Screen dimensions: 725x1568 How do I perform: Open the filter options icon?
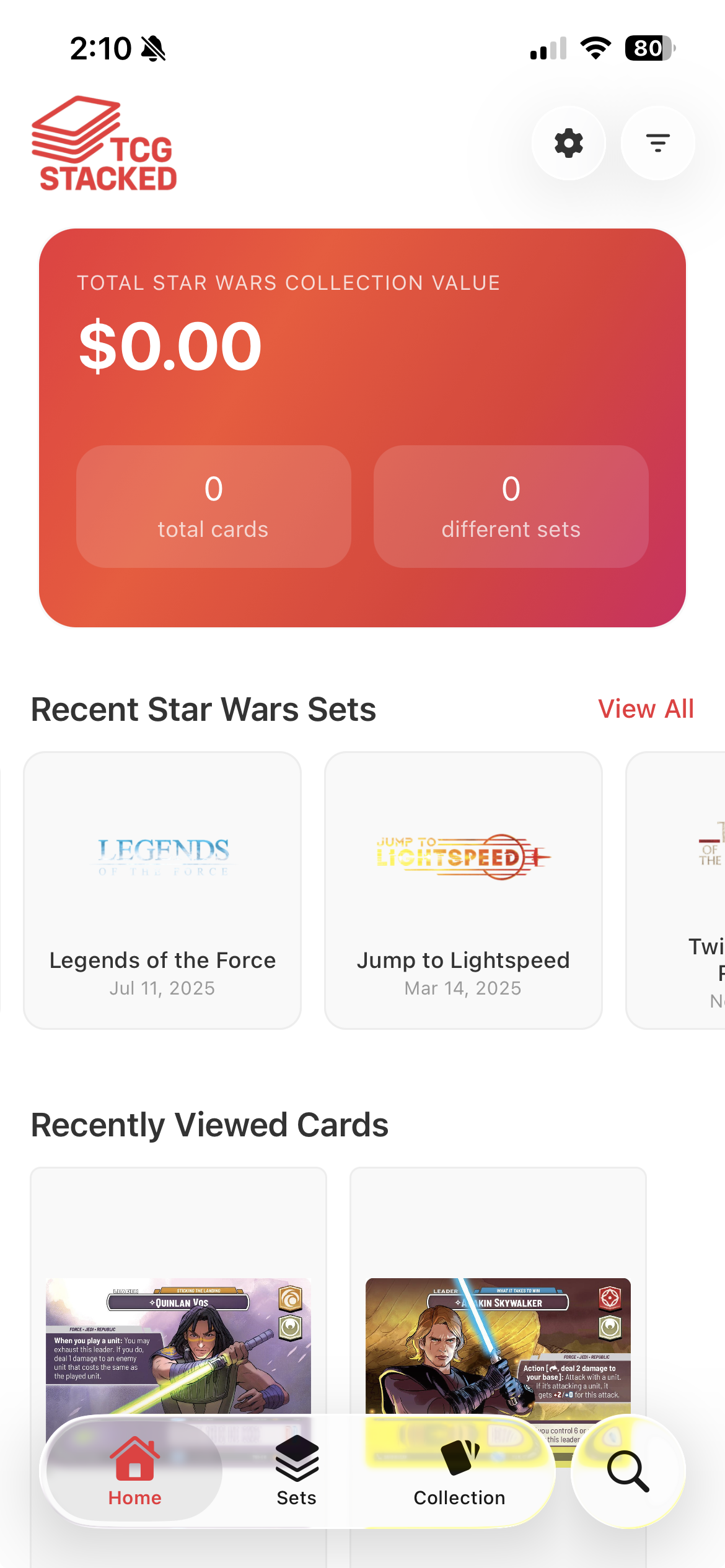pyautogui.click(x=657, y=142)
